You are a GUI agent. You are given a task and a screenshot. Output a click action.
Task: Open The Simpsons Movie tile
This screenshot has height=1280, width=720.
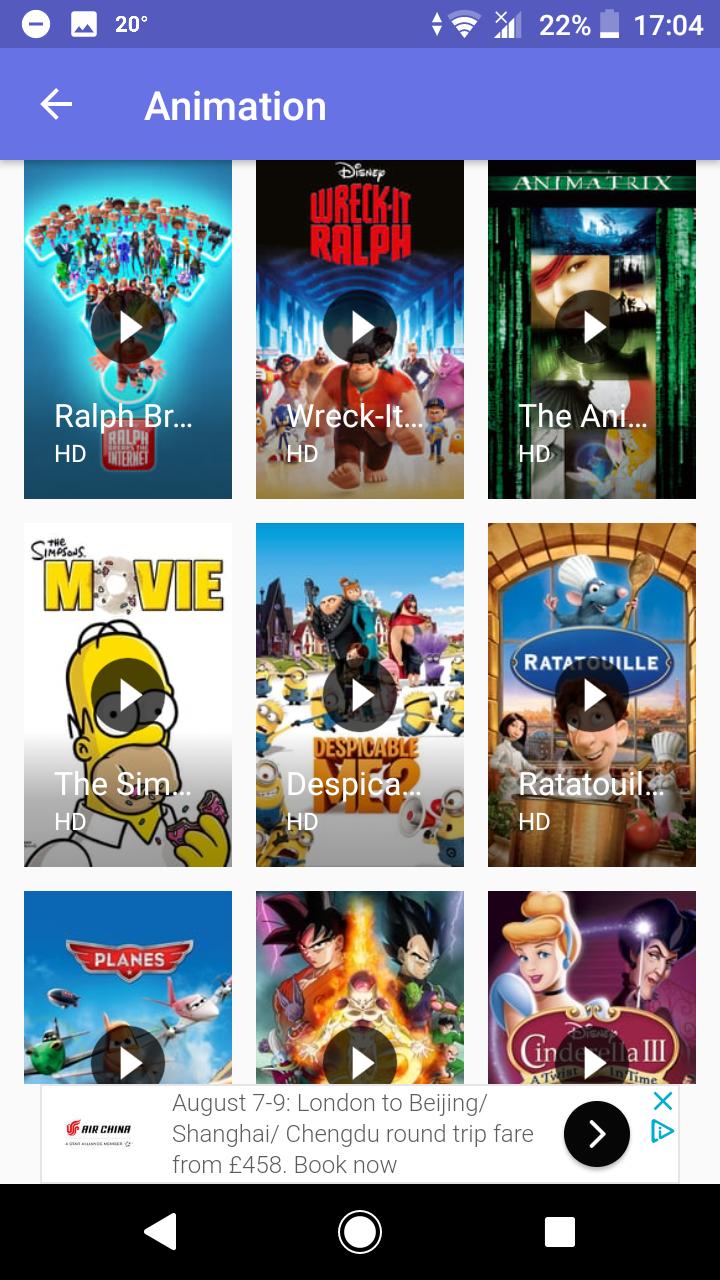coord(128,695)
